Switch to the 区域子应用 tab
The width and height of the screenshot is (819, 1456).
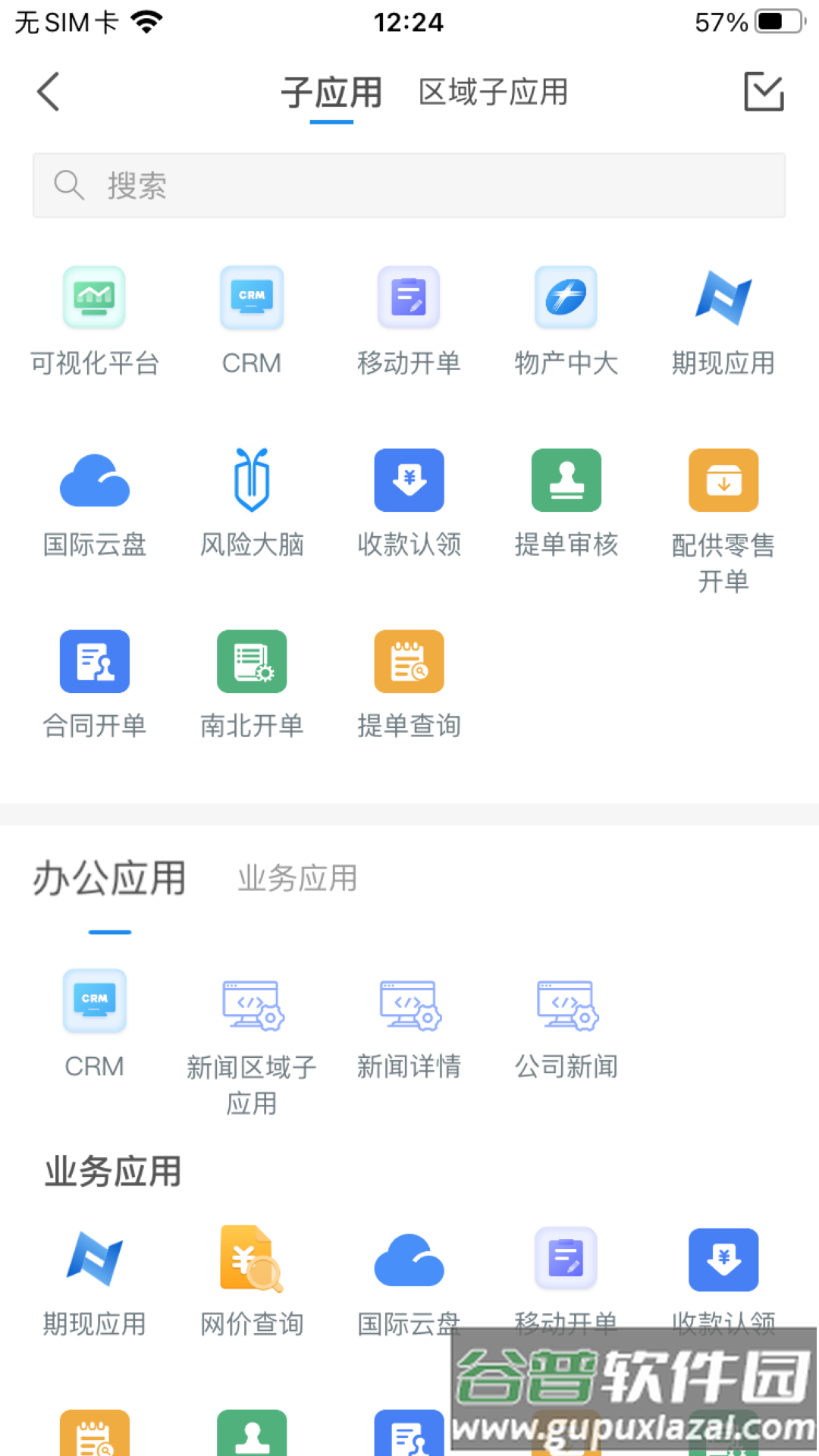point(493,93)
